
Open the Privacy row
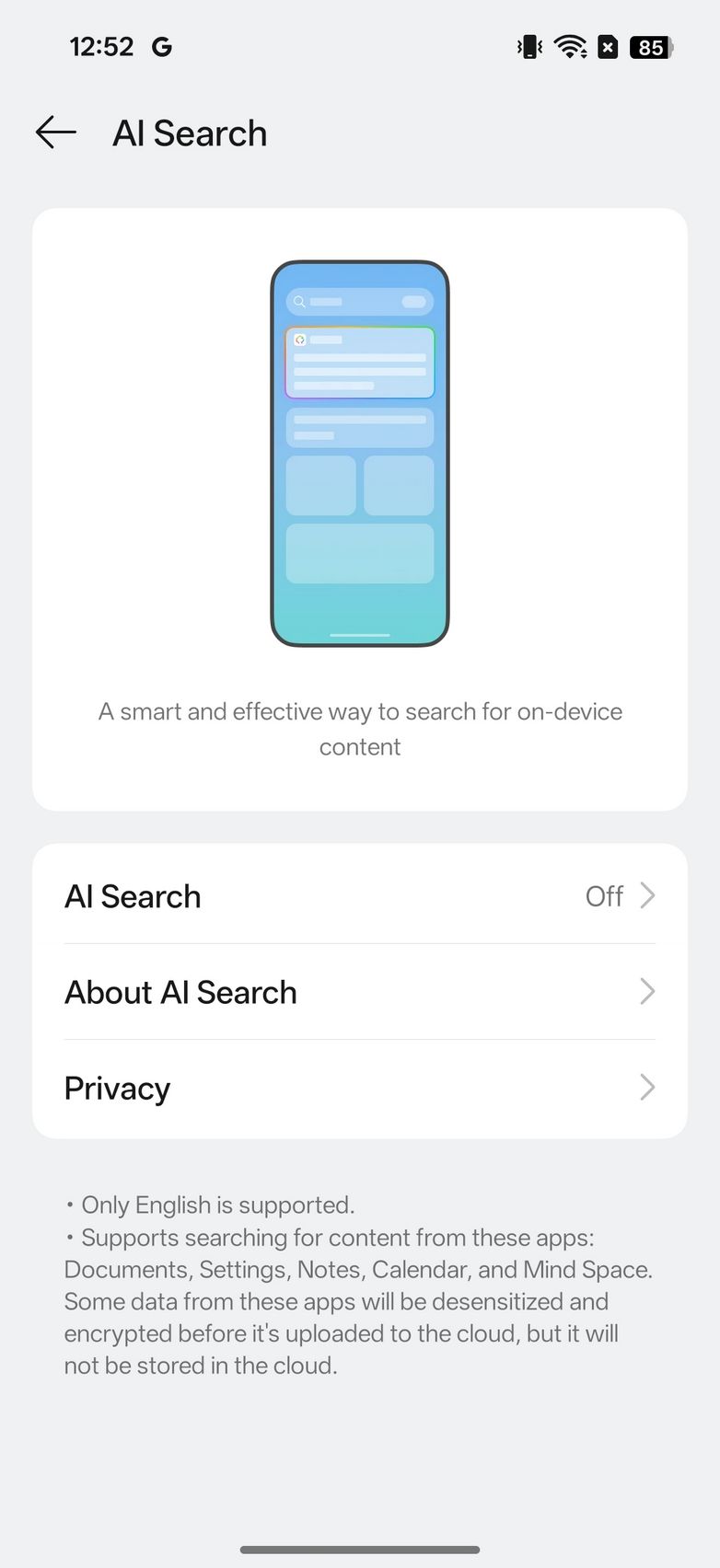pyautogui.click(x=359, y=1088)
